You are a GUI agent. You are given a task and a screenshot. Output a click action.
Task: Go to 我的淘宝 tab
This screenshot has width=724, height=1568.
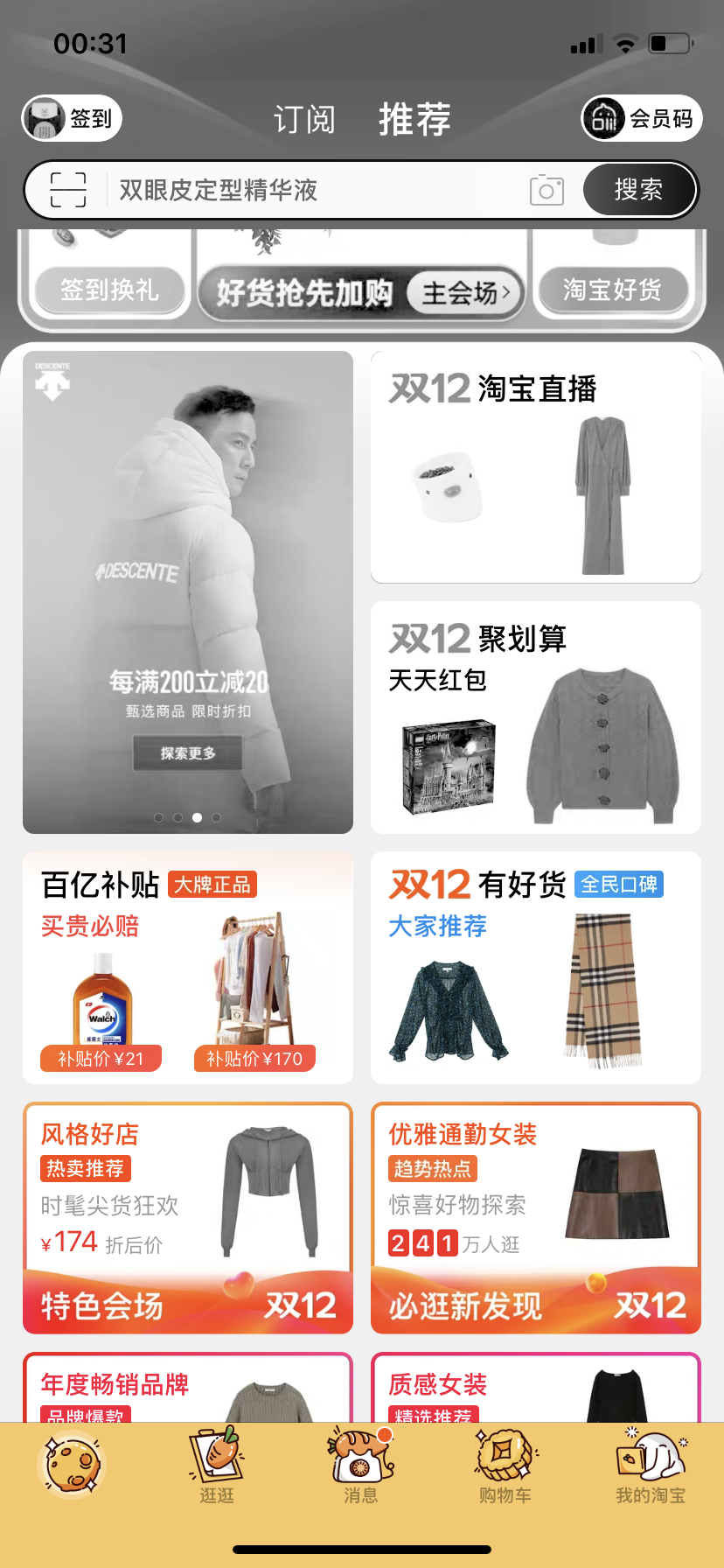pos(651,1466)
